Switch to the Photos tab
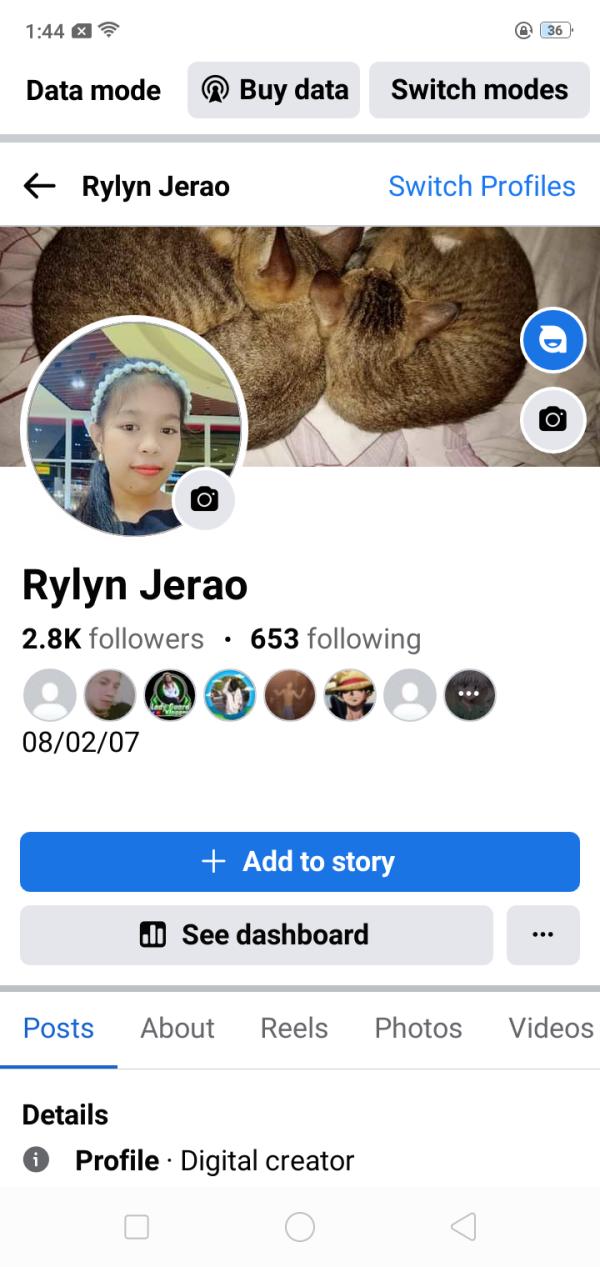 pos(418,1028)
